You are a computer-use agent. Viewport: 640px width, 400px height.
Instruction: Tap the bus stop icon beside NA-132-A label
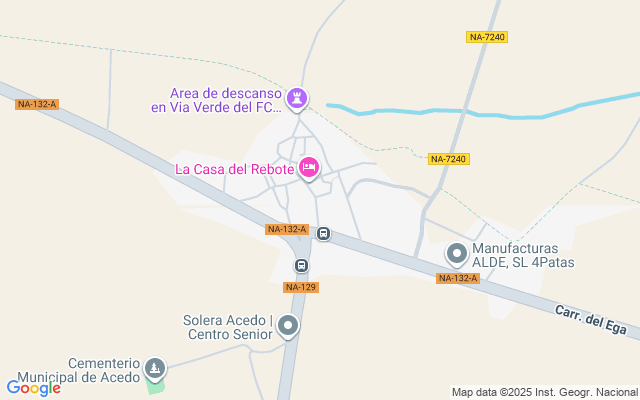(x=324, y=233)
